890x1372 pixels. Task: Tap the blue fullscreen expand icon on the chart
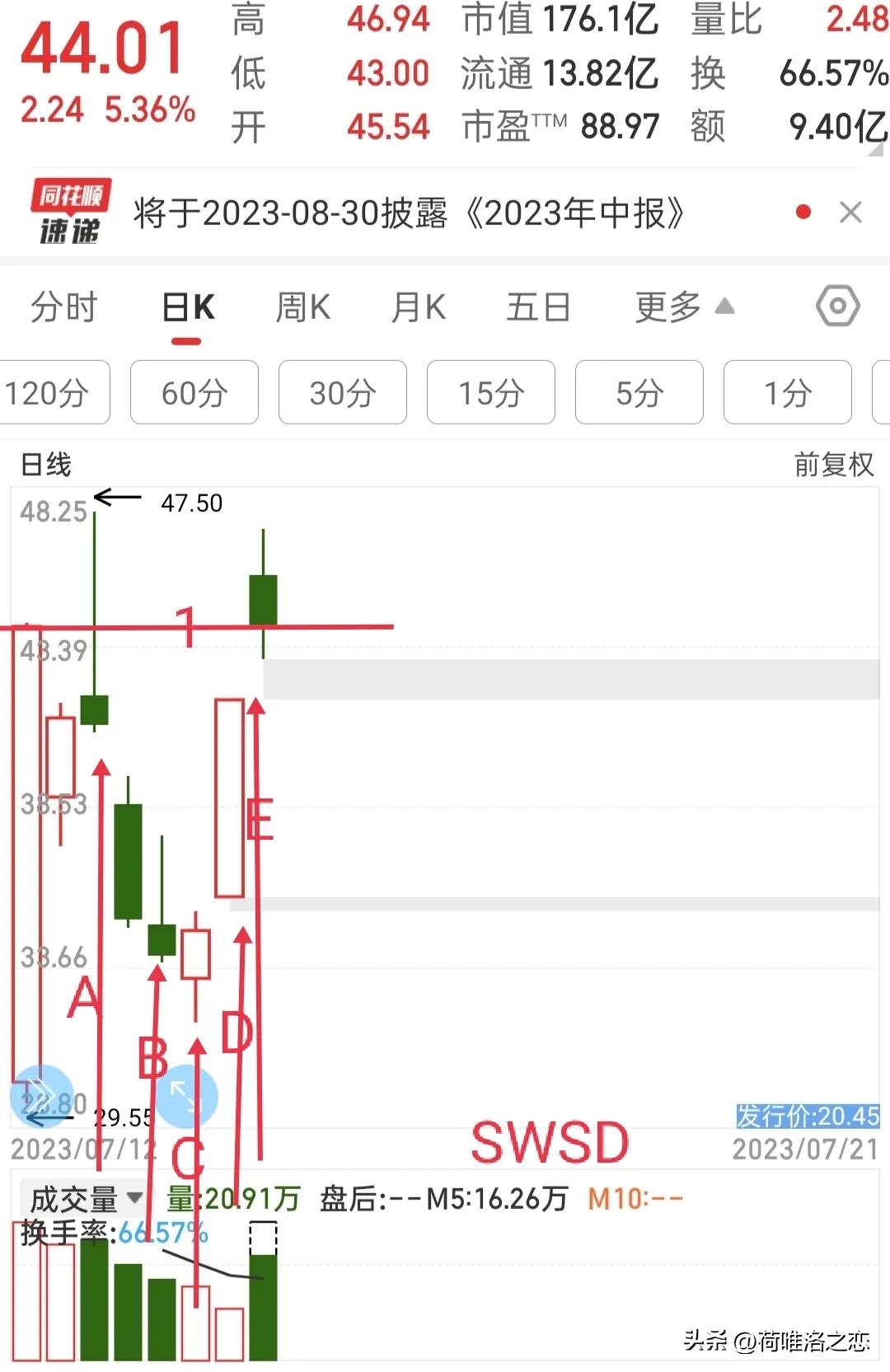coord(188,1096)
